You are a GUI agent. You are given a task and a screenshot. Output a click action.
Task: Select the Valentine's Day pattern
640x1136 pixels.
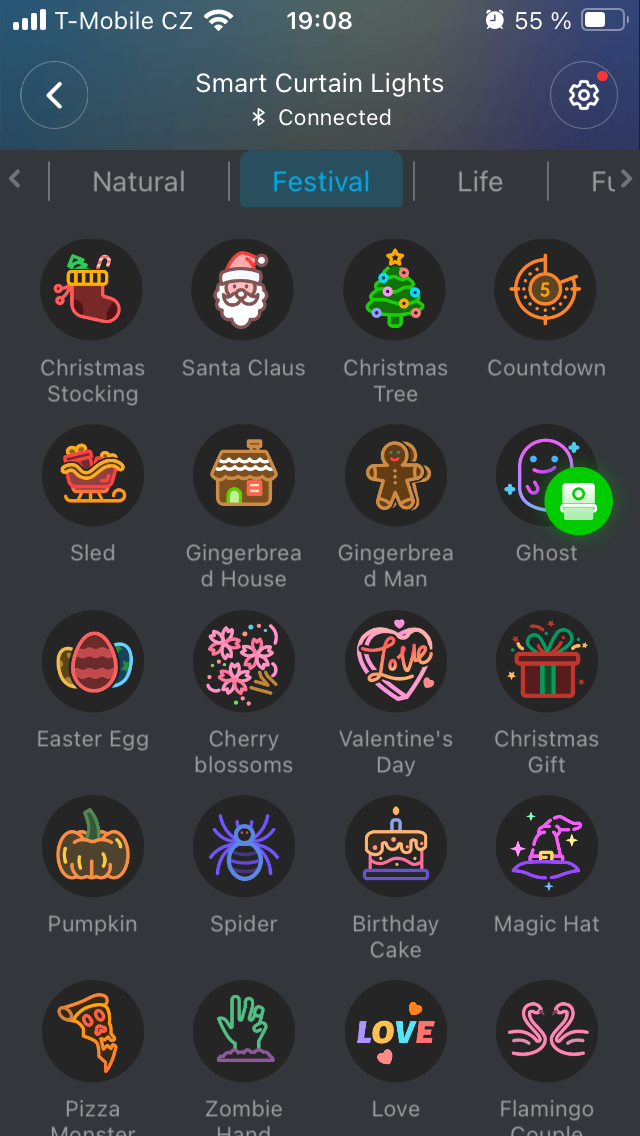click(395, 661)
